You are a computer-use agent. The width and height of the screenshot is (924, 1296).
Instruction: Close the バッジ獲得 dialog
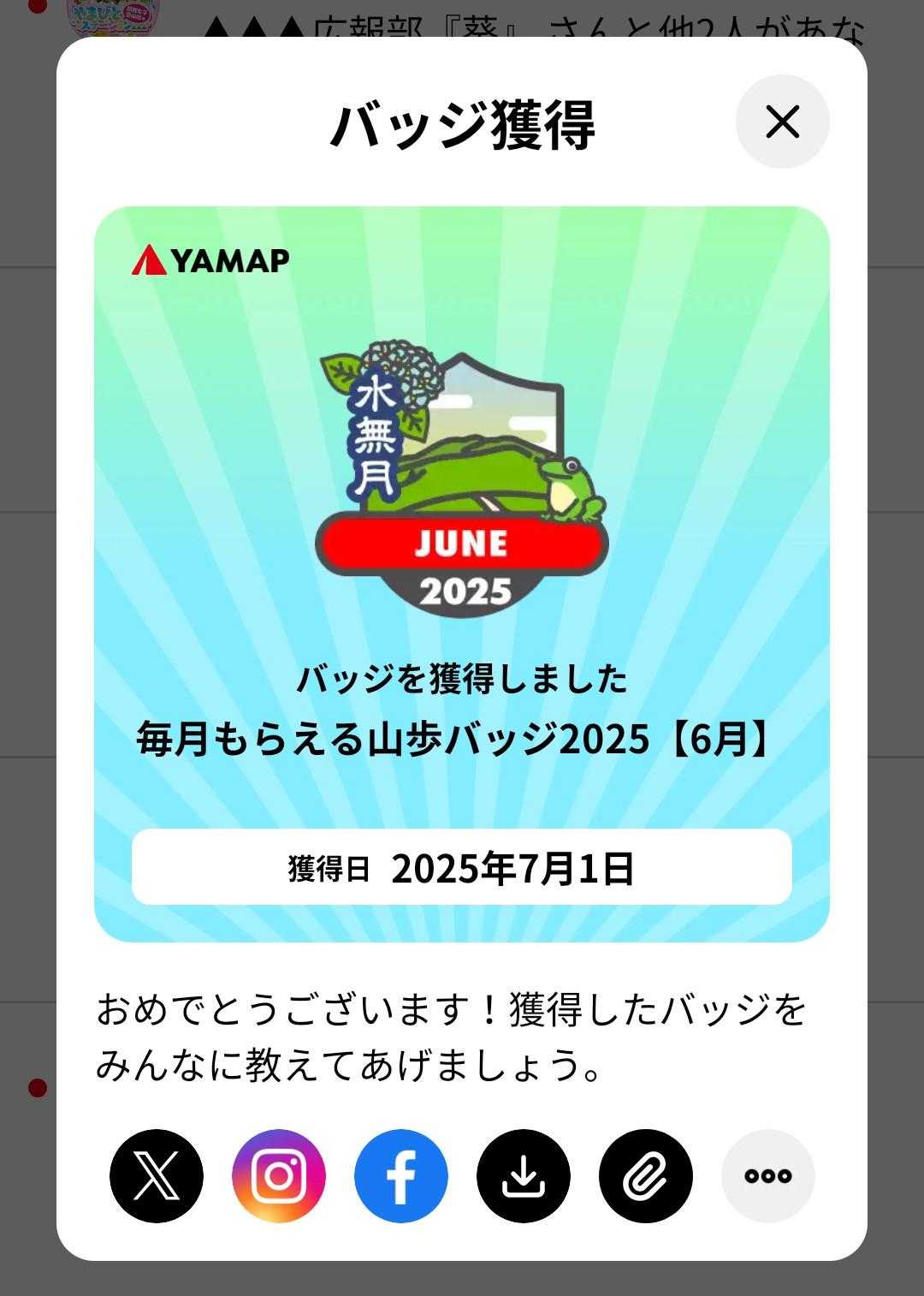[x=782, y=122]
